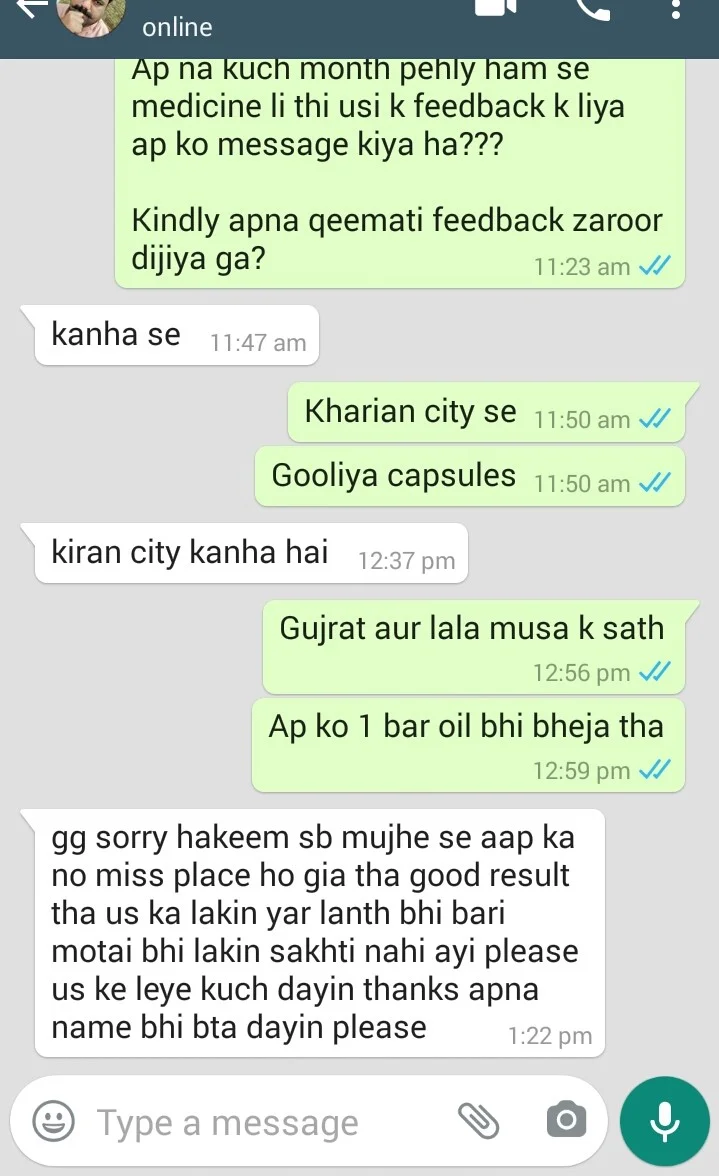Open the emoji picker
719x1176 pixels.
(x=53, y=1121)
